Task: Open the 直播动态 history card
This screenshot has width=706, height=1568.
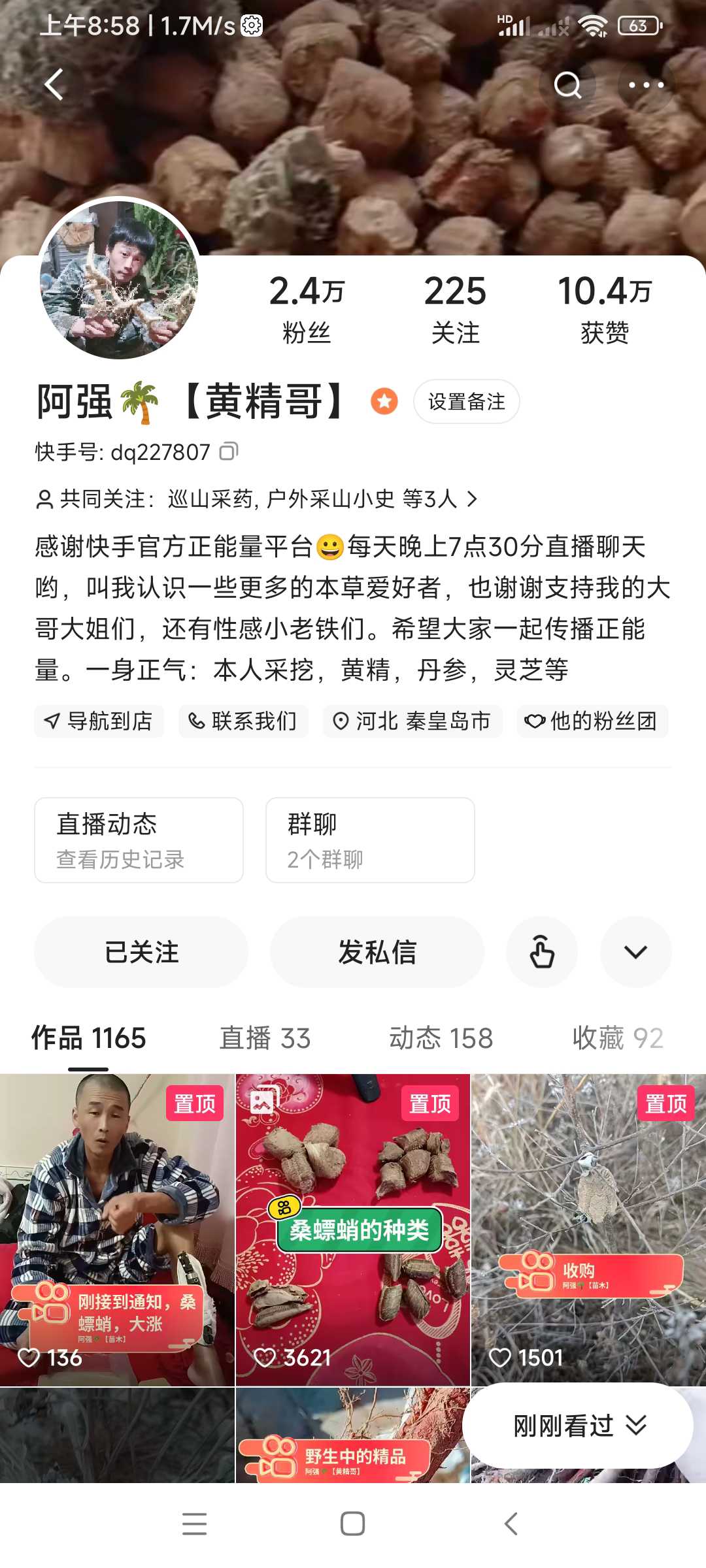Action: click(x=139, y=840)
